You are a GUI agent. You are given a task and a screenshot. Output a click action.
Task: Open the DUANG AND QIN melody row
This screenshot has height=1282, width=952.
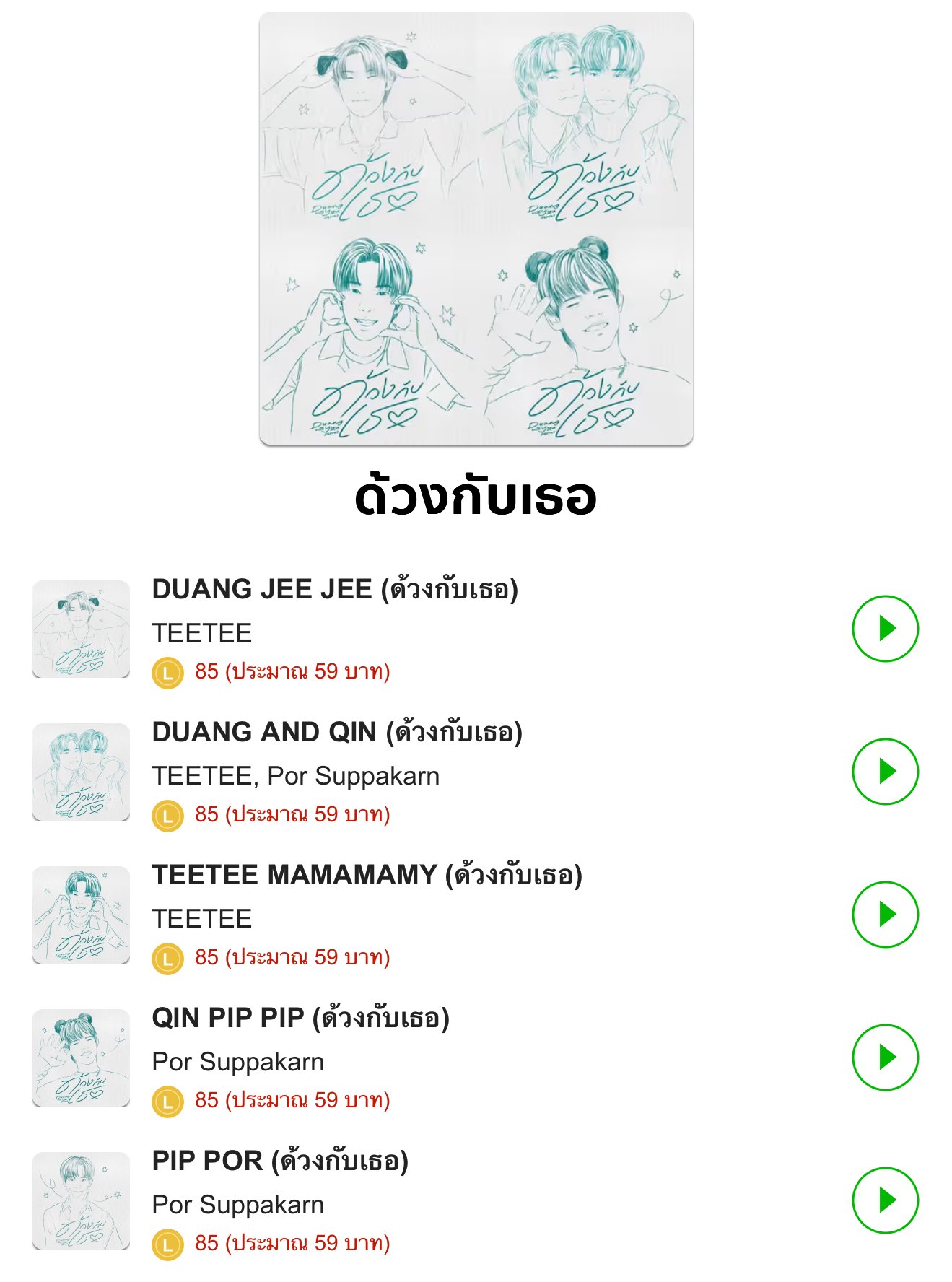(x=336, y=732)
